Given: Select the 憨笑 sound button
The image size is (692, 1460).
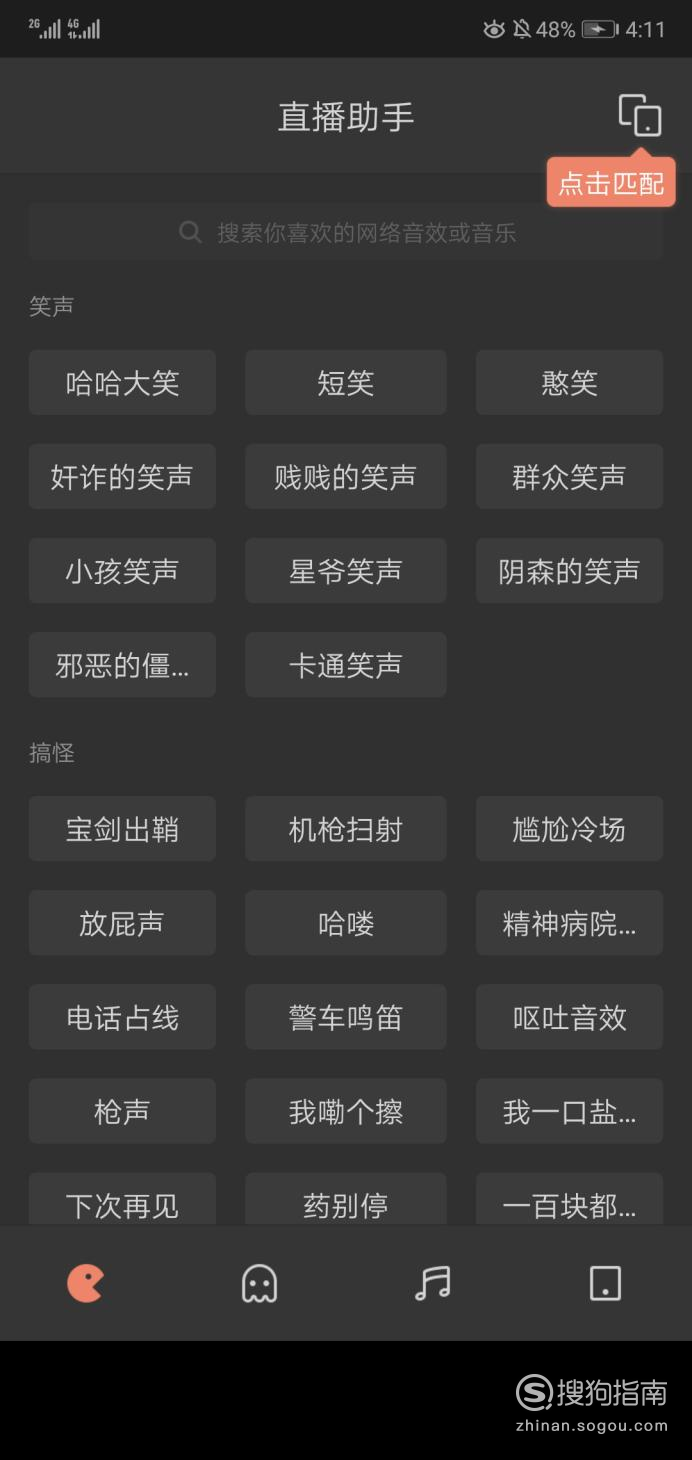Looking at the screenshot, I should point(569,383).
